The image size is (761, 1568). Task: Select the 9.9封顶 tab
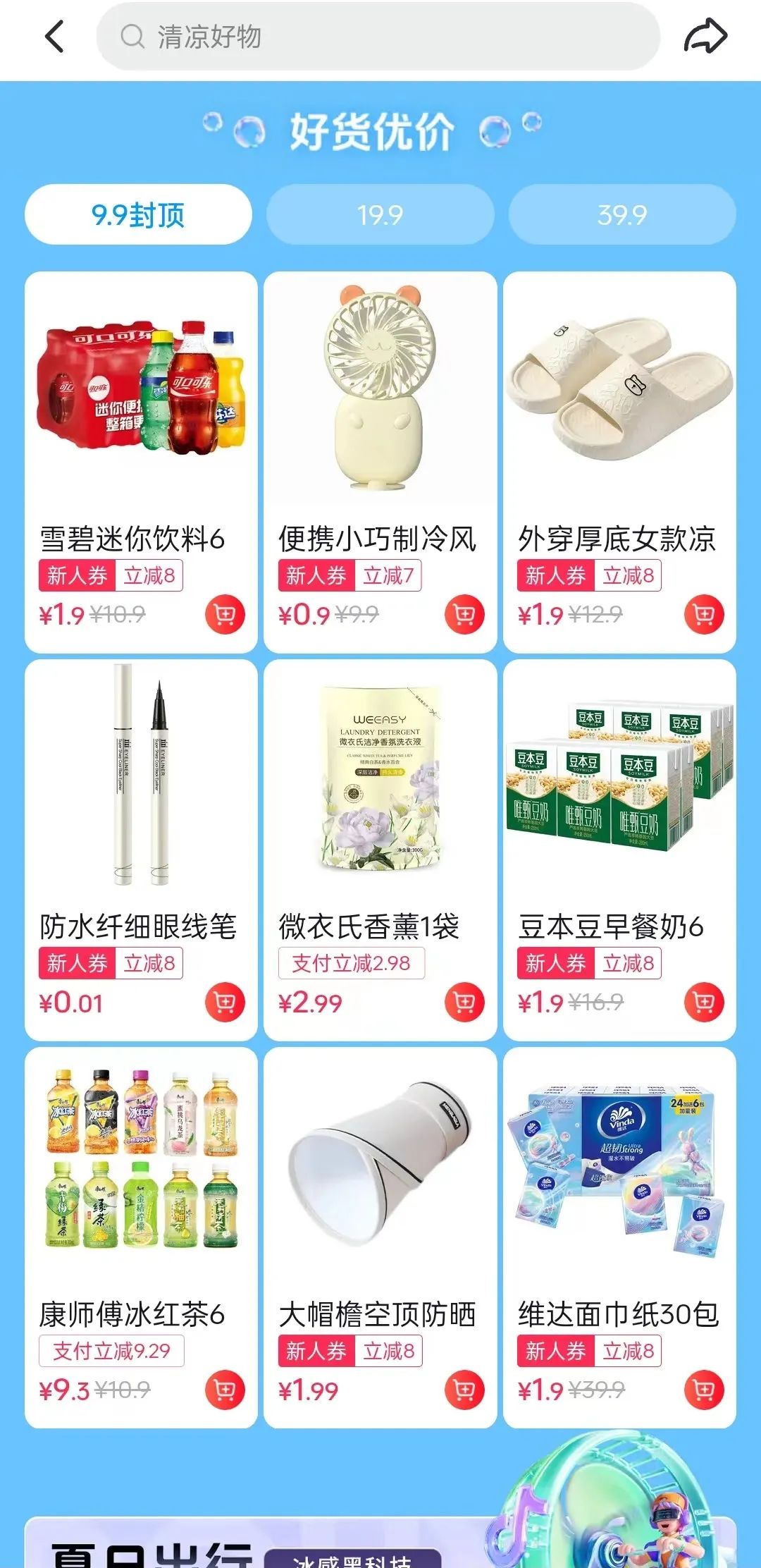tap(138, 214)
